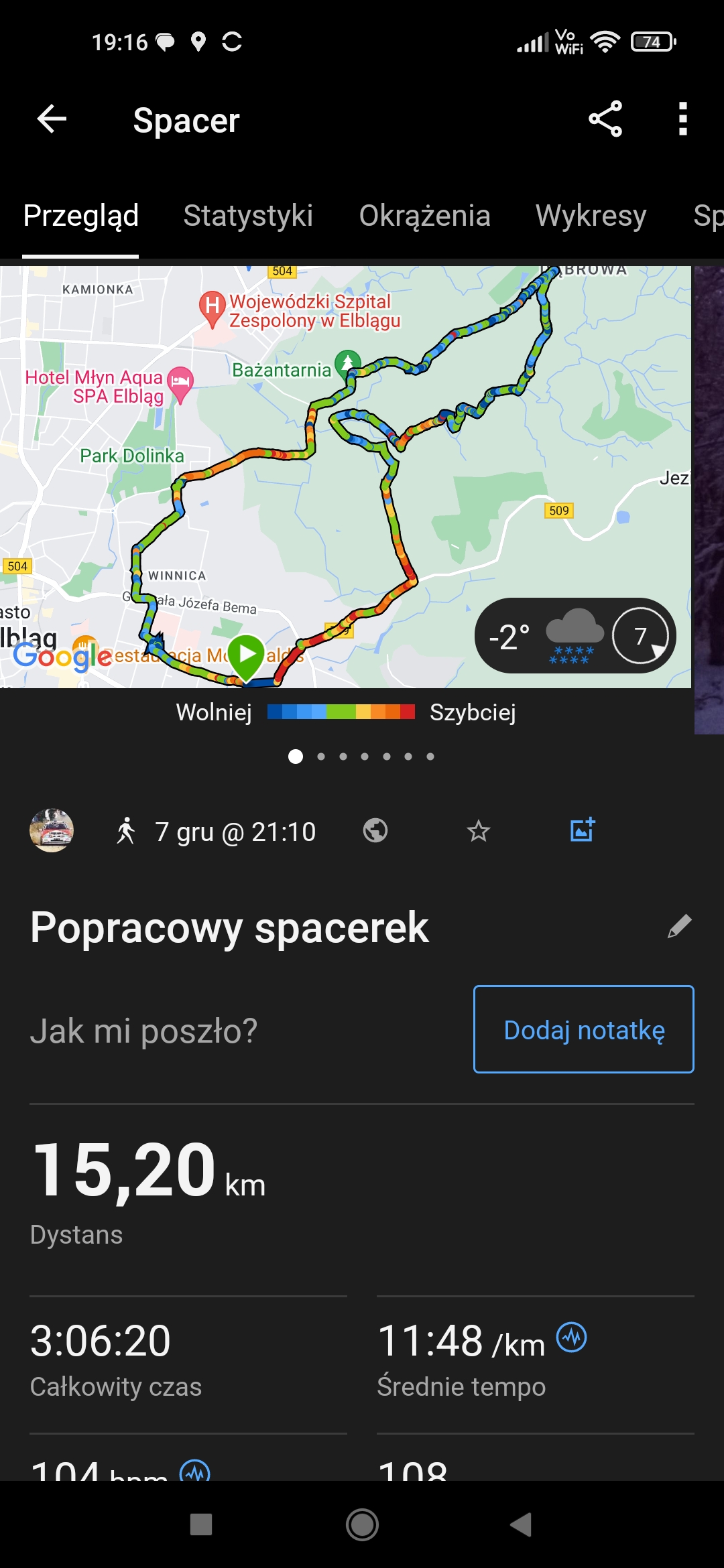Image resolution: width=724 pixels, height=1568 pixels.
Task: Switch to the Statystyki tab
Action: (x=248, y=216)
